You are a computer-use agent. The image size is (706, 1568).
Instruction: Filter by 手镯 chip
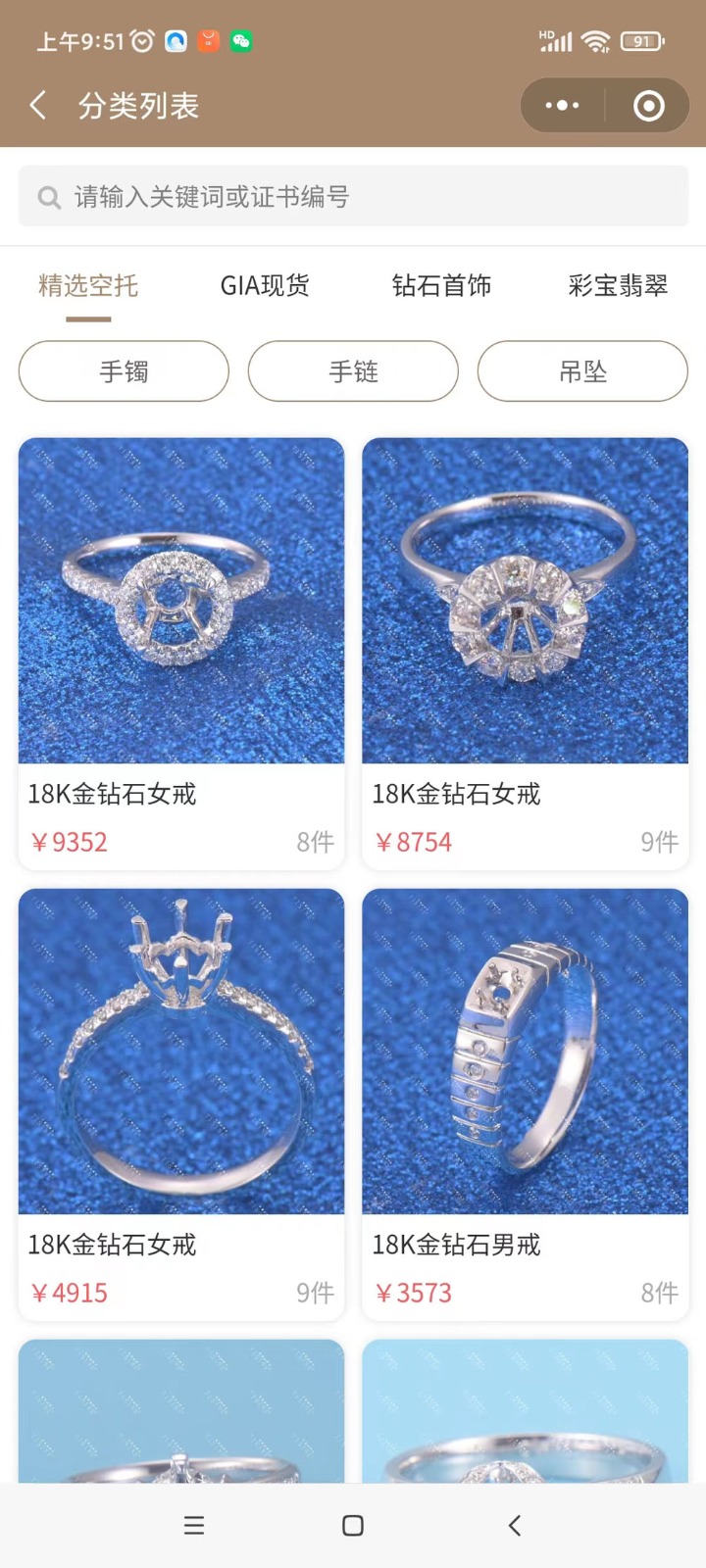[124, 371]
